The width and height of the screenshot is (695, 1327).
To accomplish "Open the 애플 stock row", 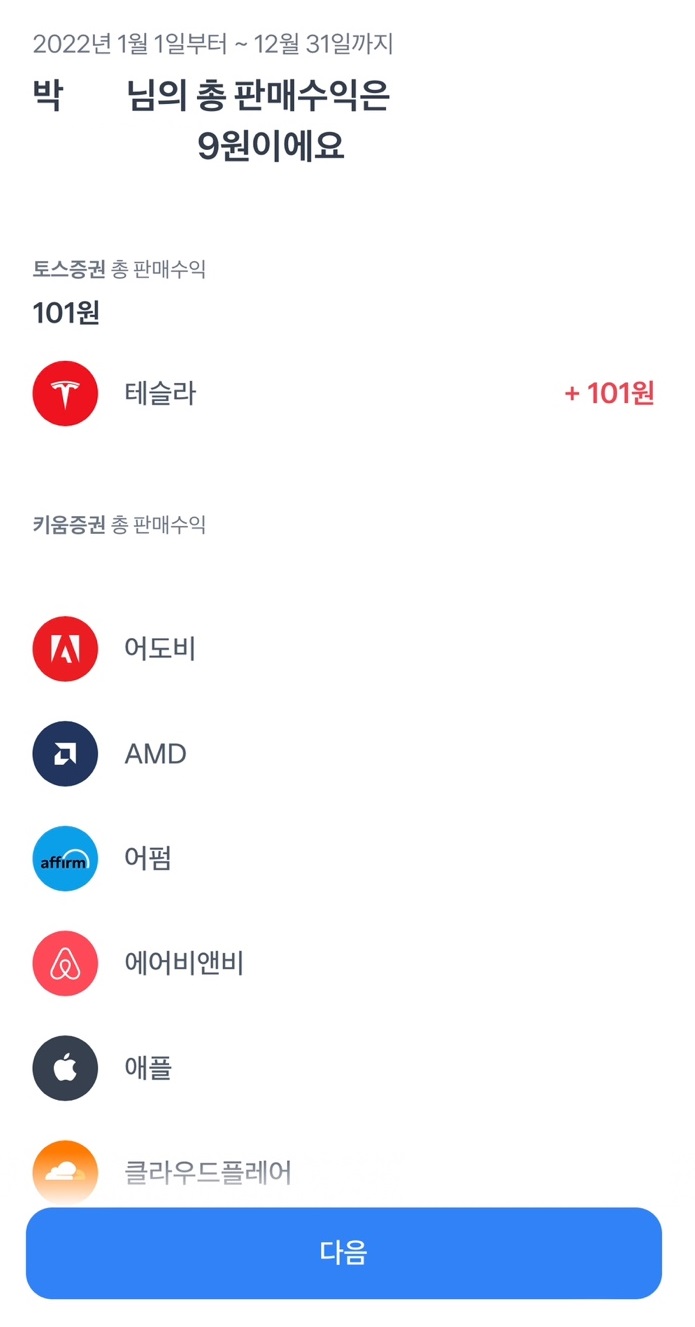I will pos(344,1069).
